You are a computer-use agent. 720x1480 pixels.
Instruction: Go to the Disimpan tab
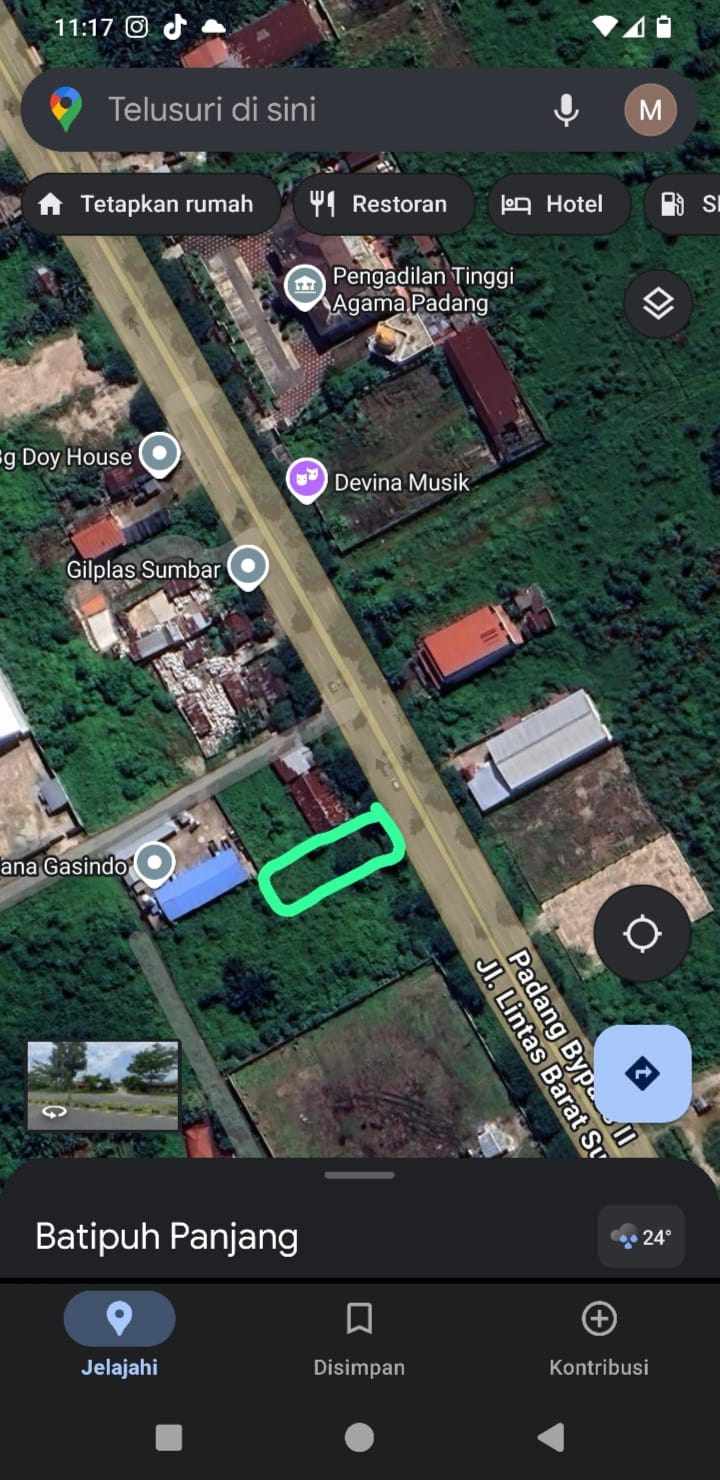click(x=359, y=1335)
